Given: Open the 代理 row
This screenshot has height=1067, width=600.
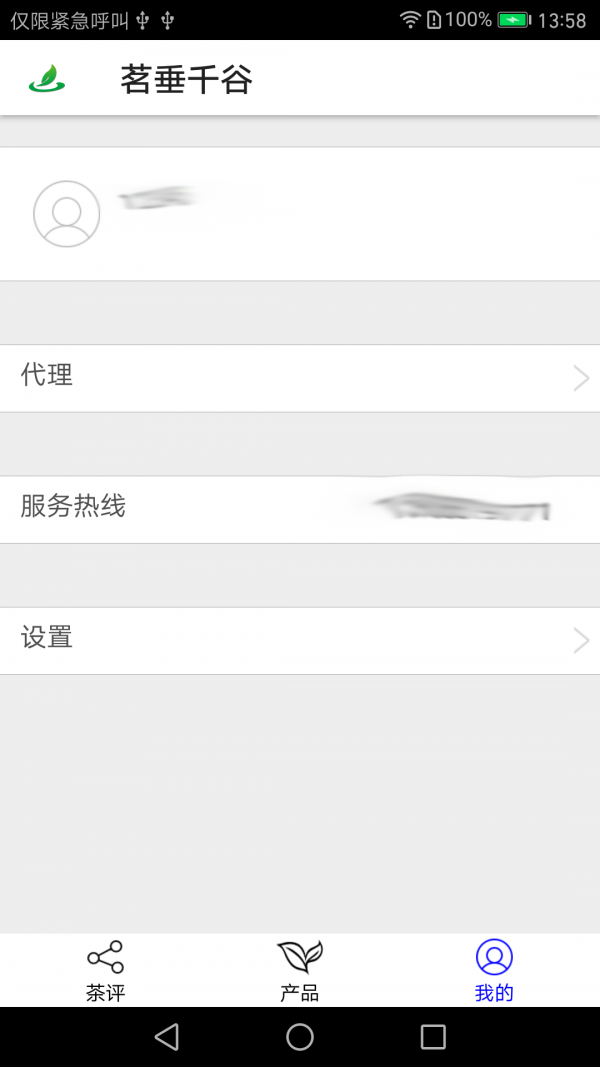Looking at the screenshot, I should click(x=300, y=378).
